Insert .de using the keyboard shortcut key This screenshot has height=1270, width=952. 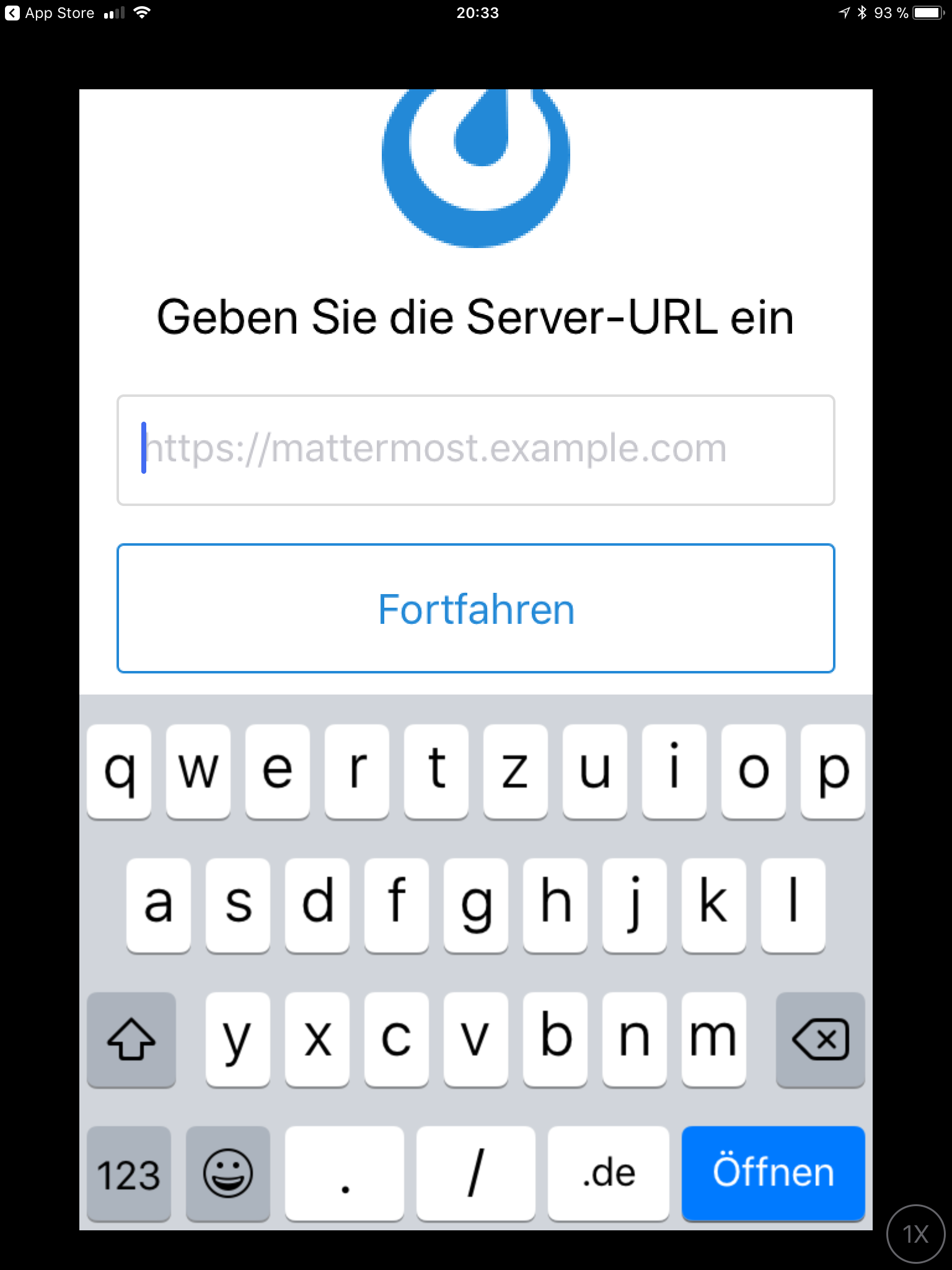(608, 1173)
